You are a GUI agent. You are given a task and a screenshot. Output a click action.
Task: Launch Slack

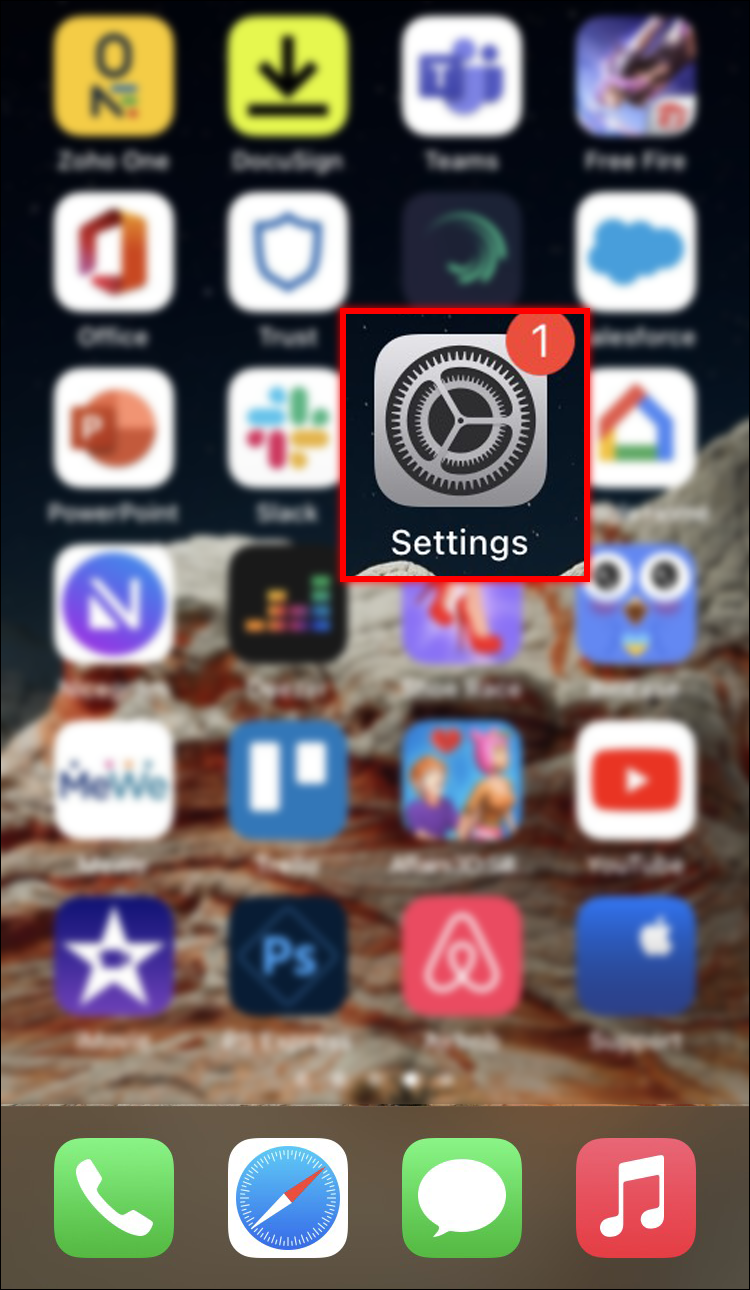tap(288, 428)
